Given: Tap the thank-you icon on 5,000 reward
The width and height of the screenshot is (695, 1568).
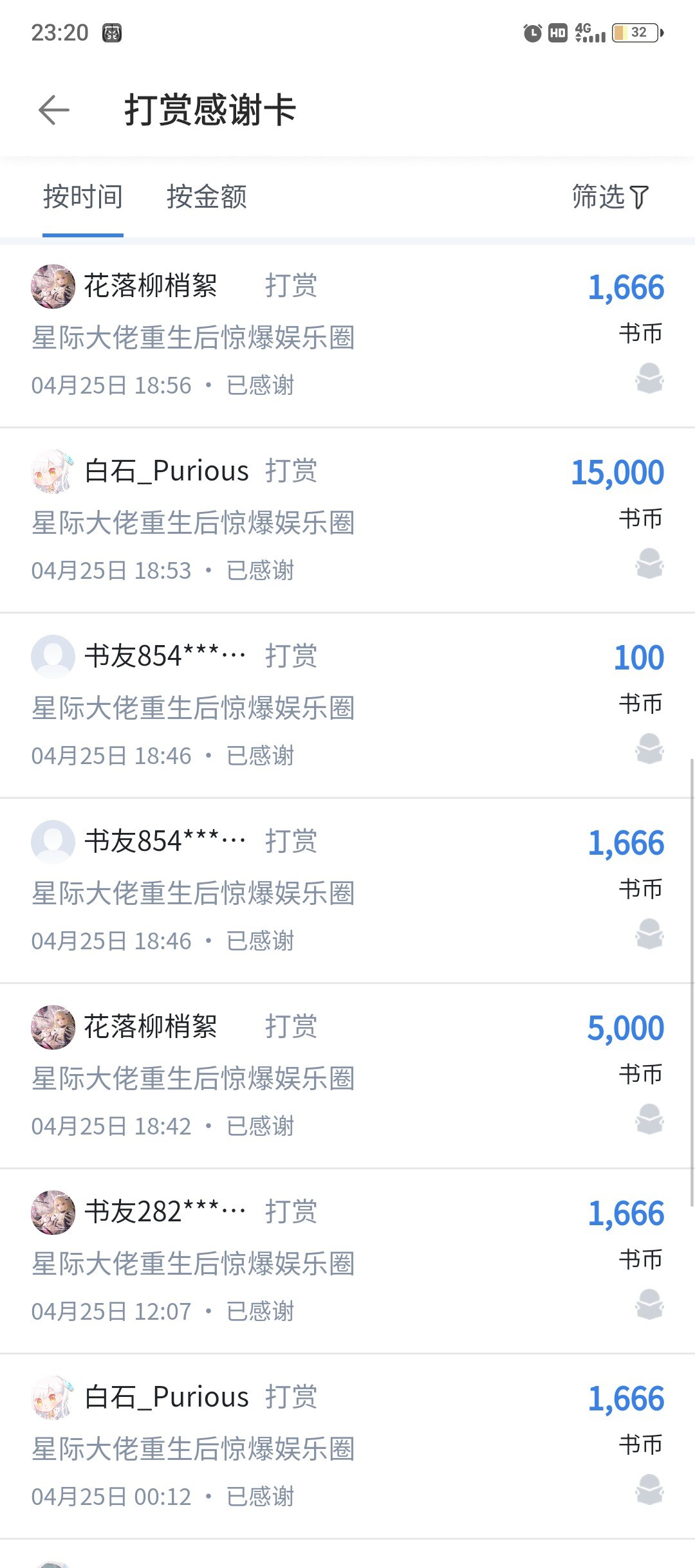Looking at the screenshot, I should coord(649,1119).
